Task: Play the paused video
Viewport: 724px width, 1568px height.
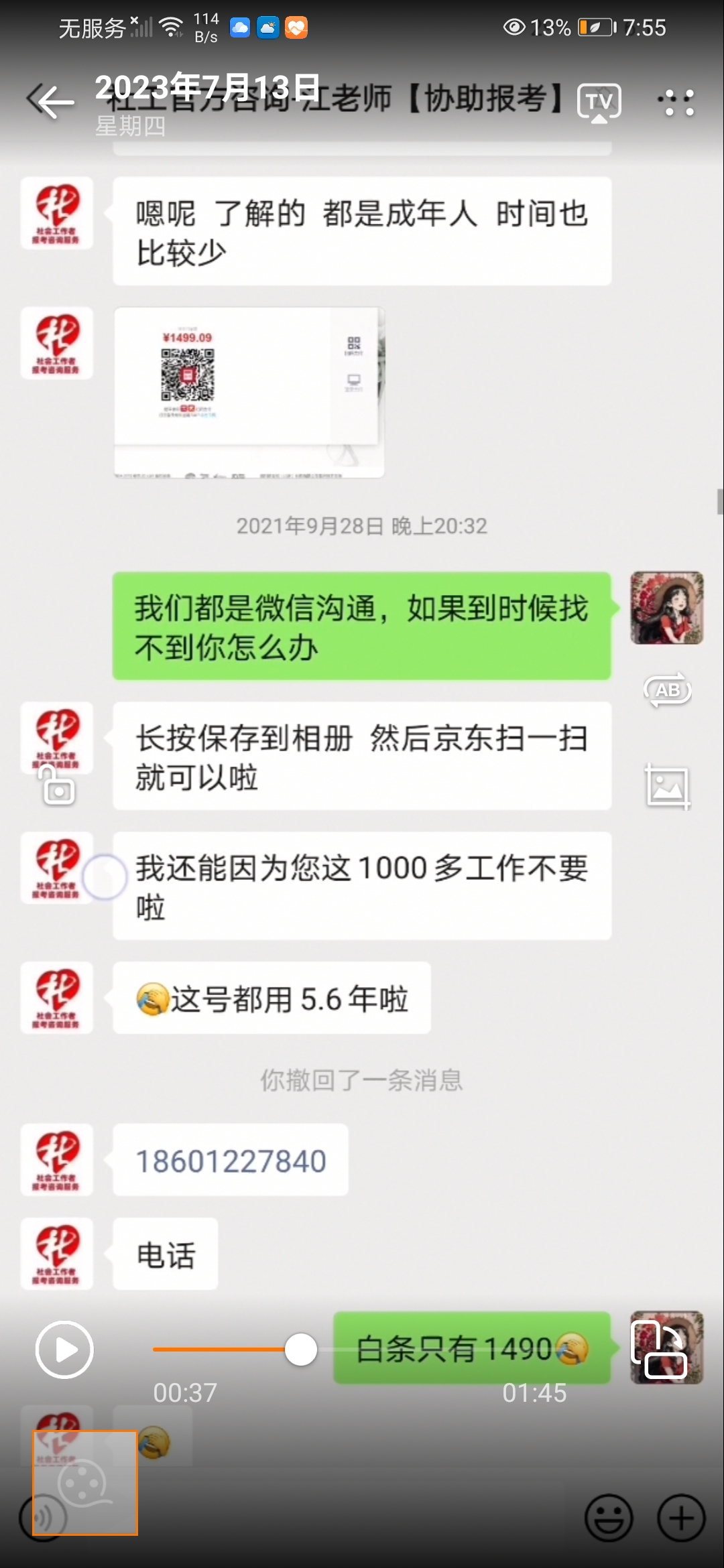Action: pos(64,1350)
